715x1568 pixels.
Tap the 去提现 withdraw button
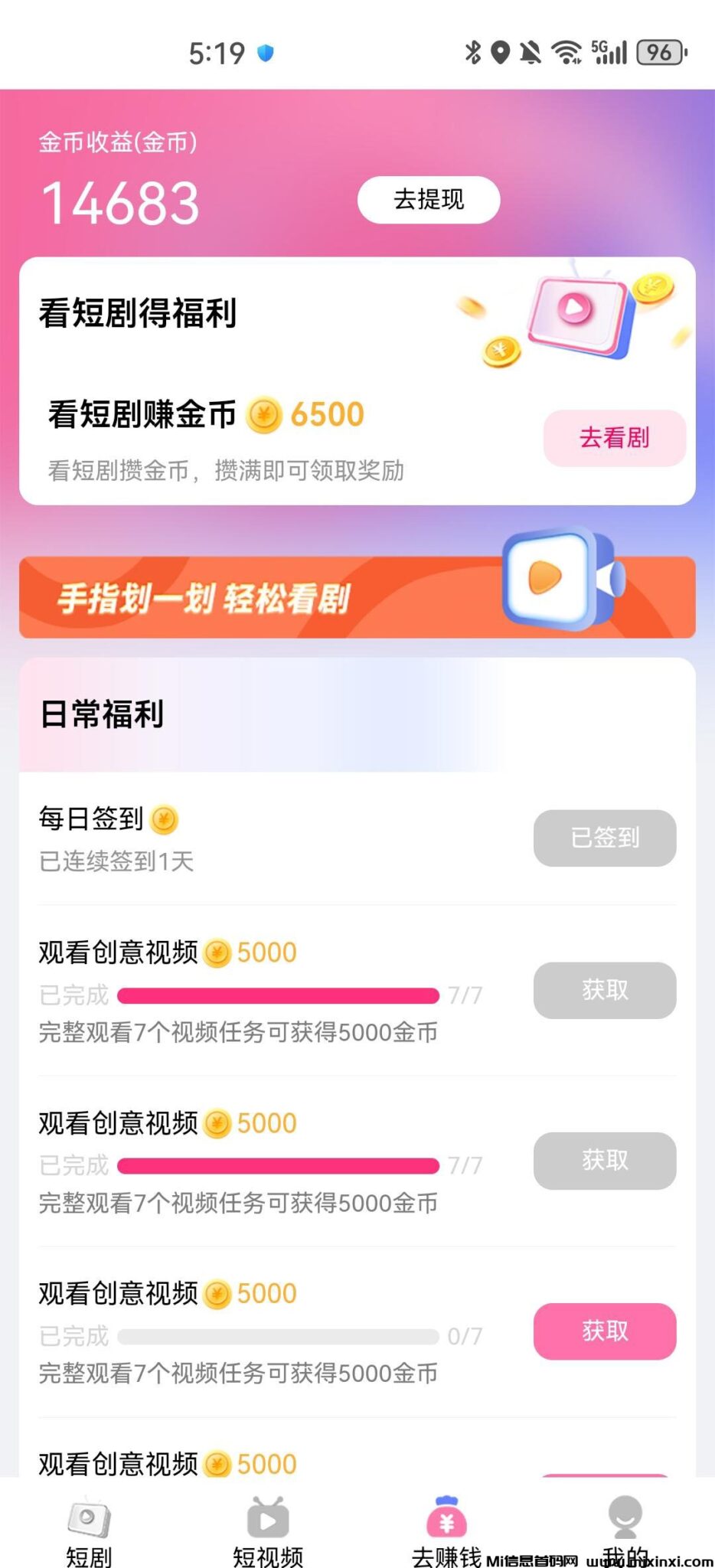429,200
